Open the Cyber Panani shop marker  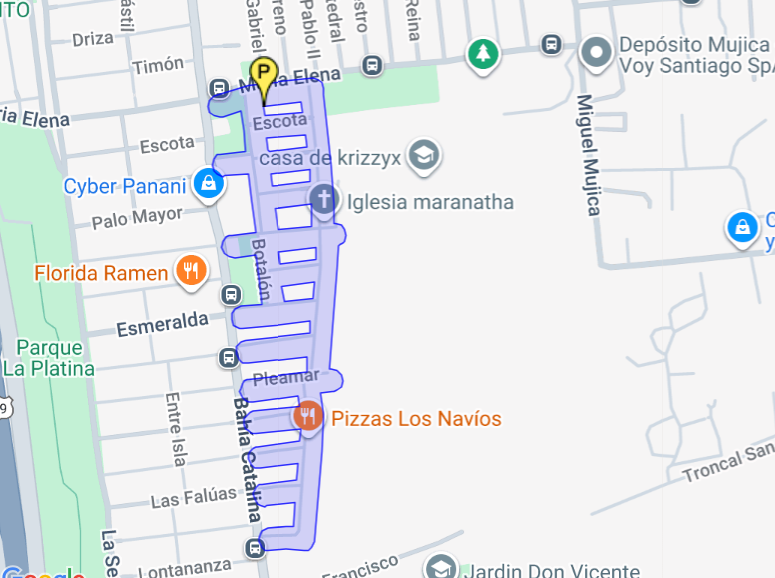(208, 183)
